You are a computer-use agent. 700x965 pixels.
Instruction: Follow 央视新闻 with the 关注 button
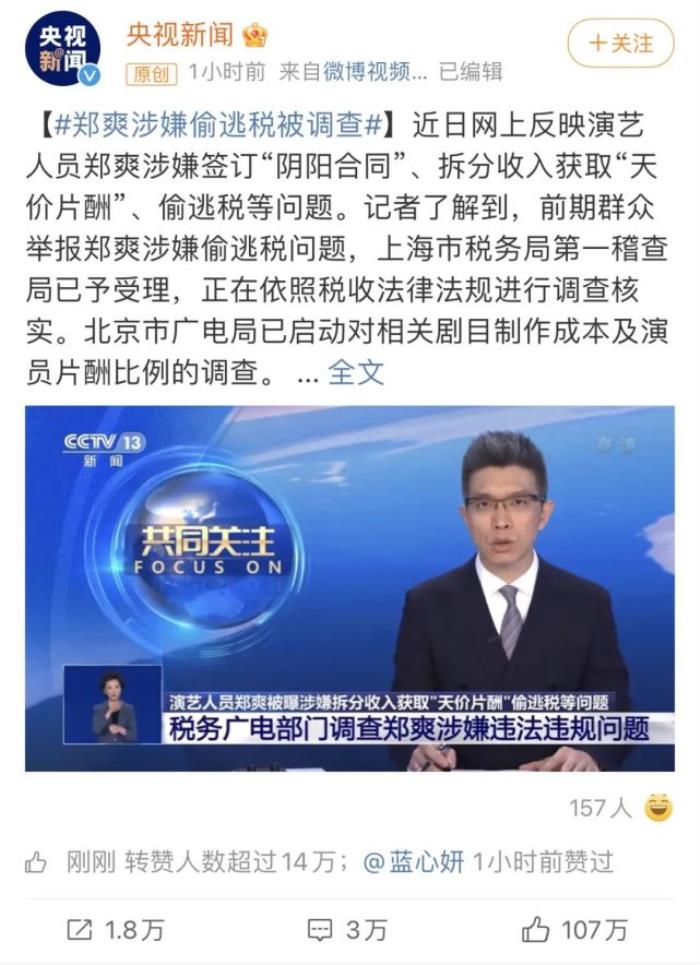click(x=620, y=43)
